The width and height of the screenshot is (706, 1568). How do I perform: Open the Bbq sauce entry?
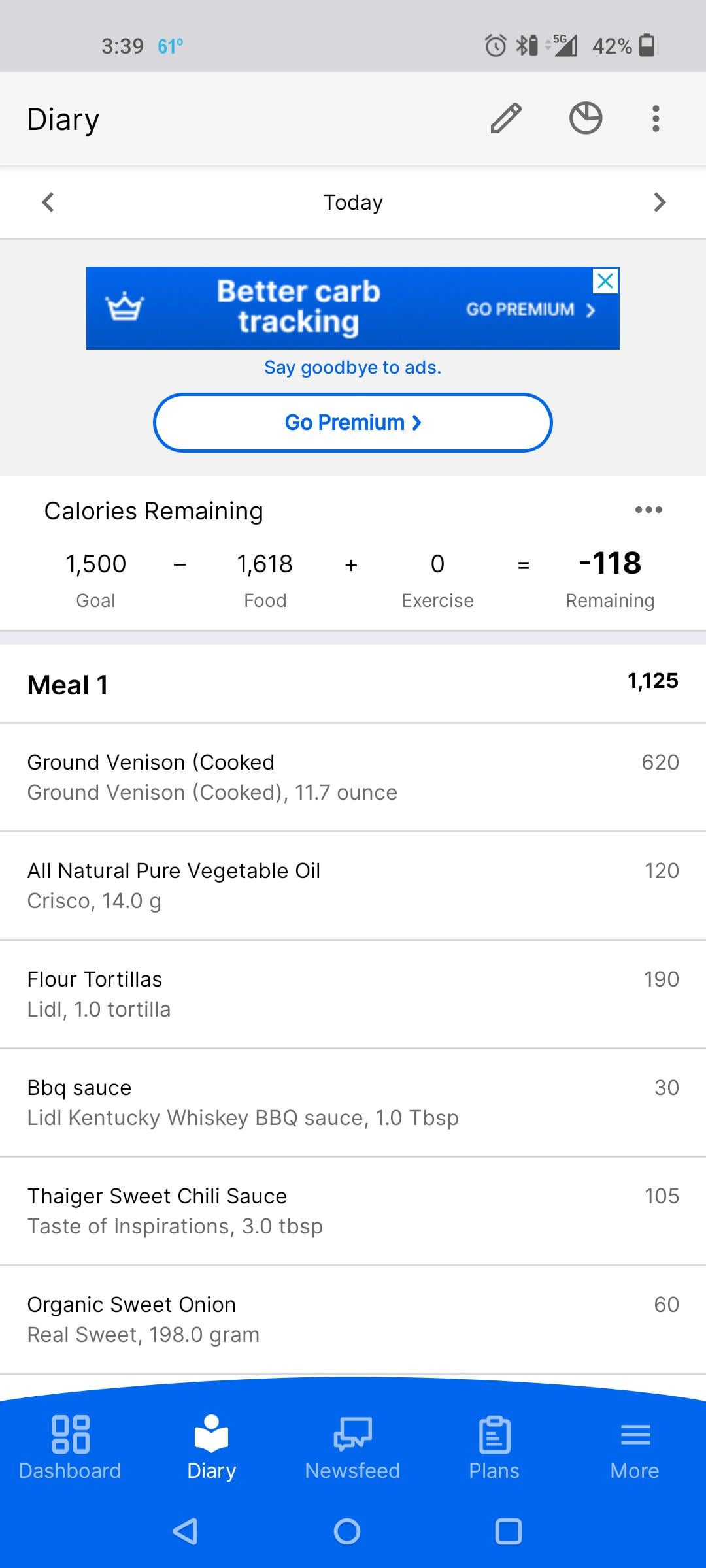353,1103
